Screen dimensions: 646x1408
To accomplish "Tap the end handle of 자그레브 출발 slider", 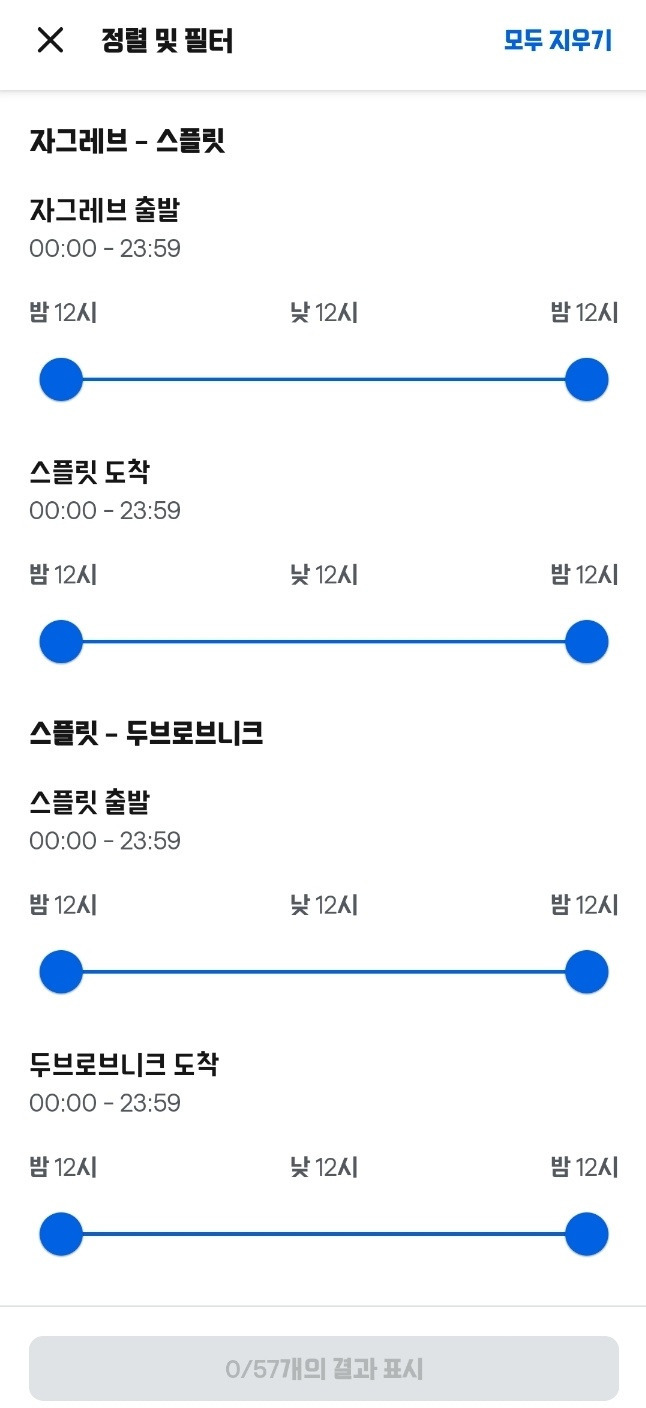I will point(586,380).
